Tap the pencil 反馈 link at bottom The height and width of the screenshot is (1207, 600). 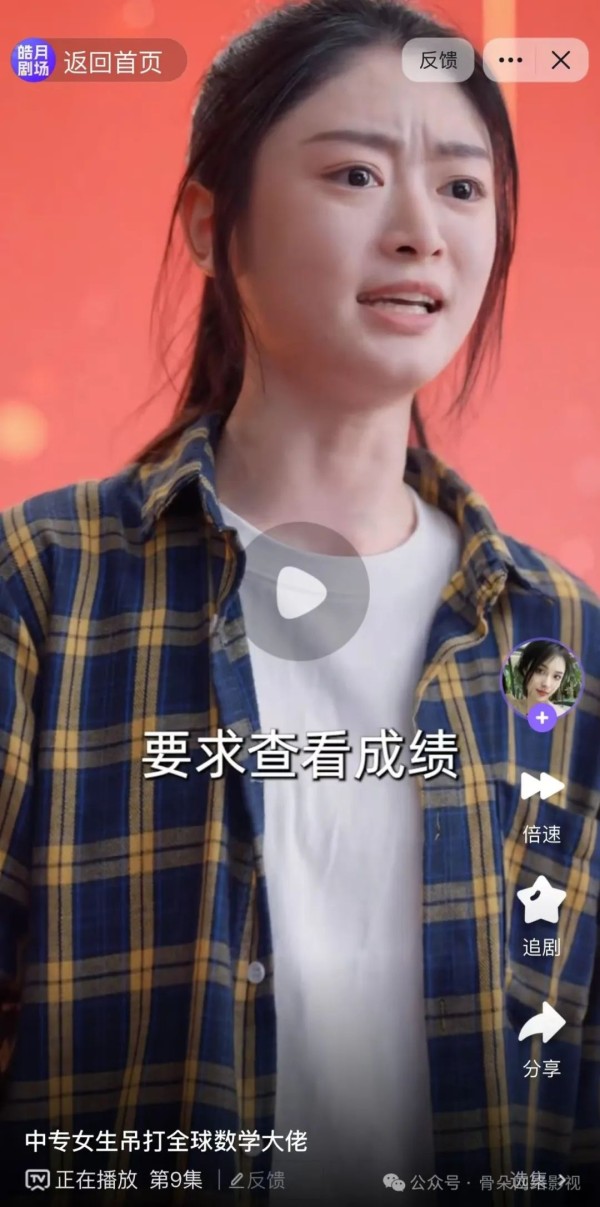pos(257,1180)
